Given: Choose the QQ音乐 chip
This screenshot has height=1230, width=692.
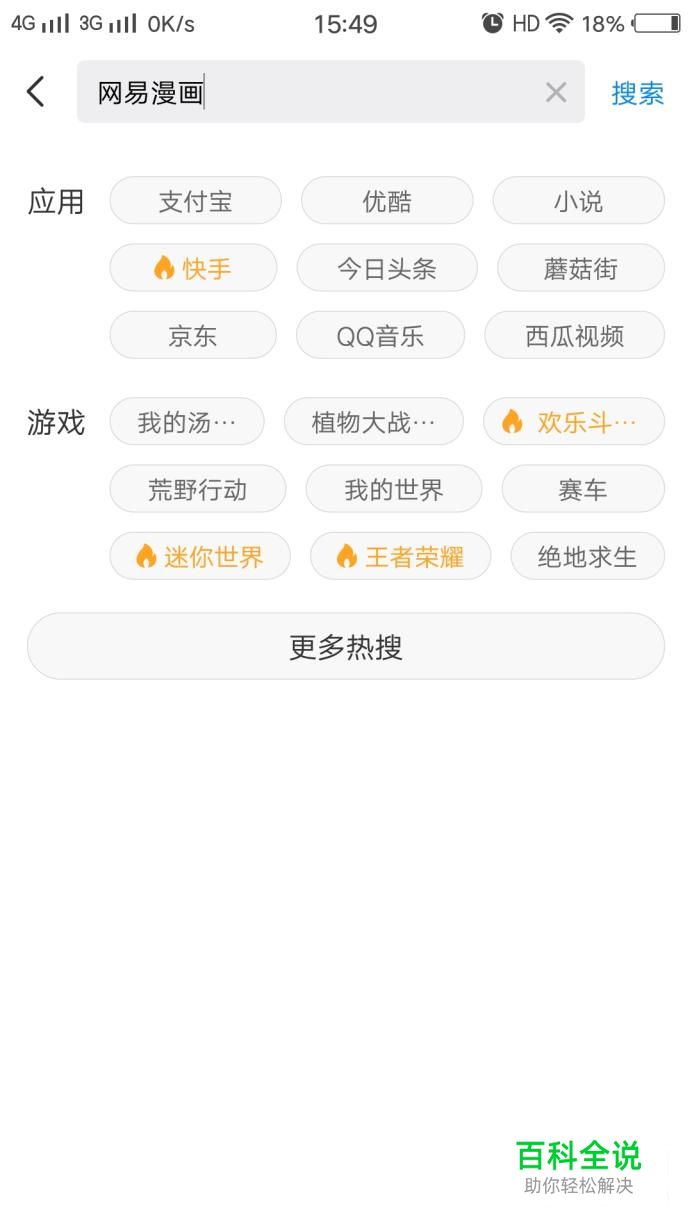Looking at the screenshot, I should click(380, 335).
